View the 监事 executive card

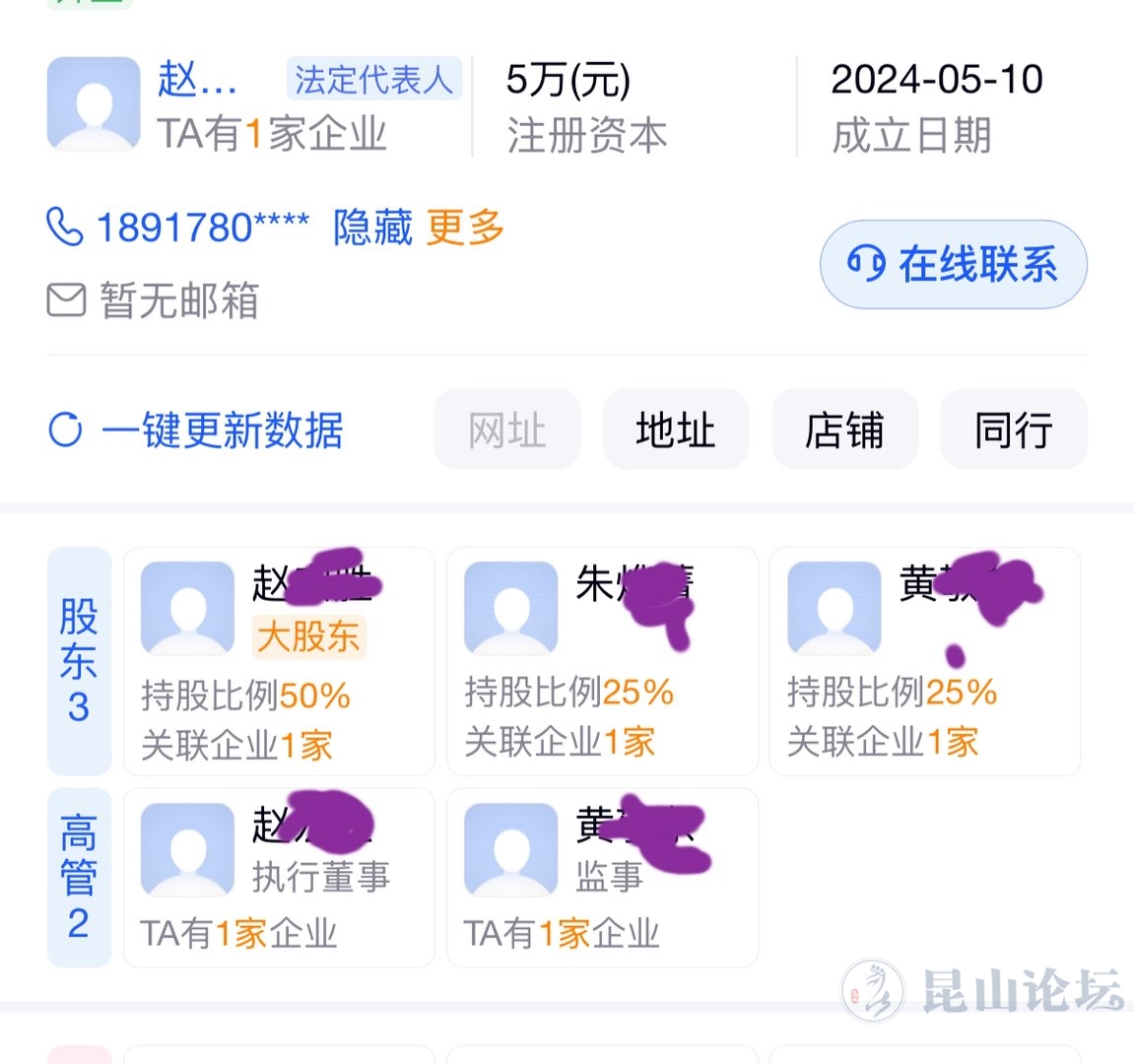(x=602, y=878)
